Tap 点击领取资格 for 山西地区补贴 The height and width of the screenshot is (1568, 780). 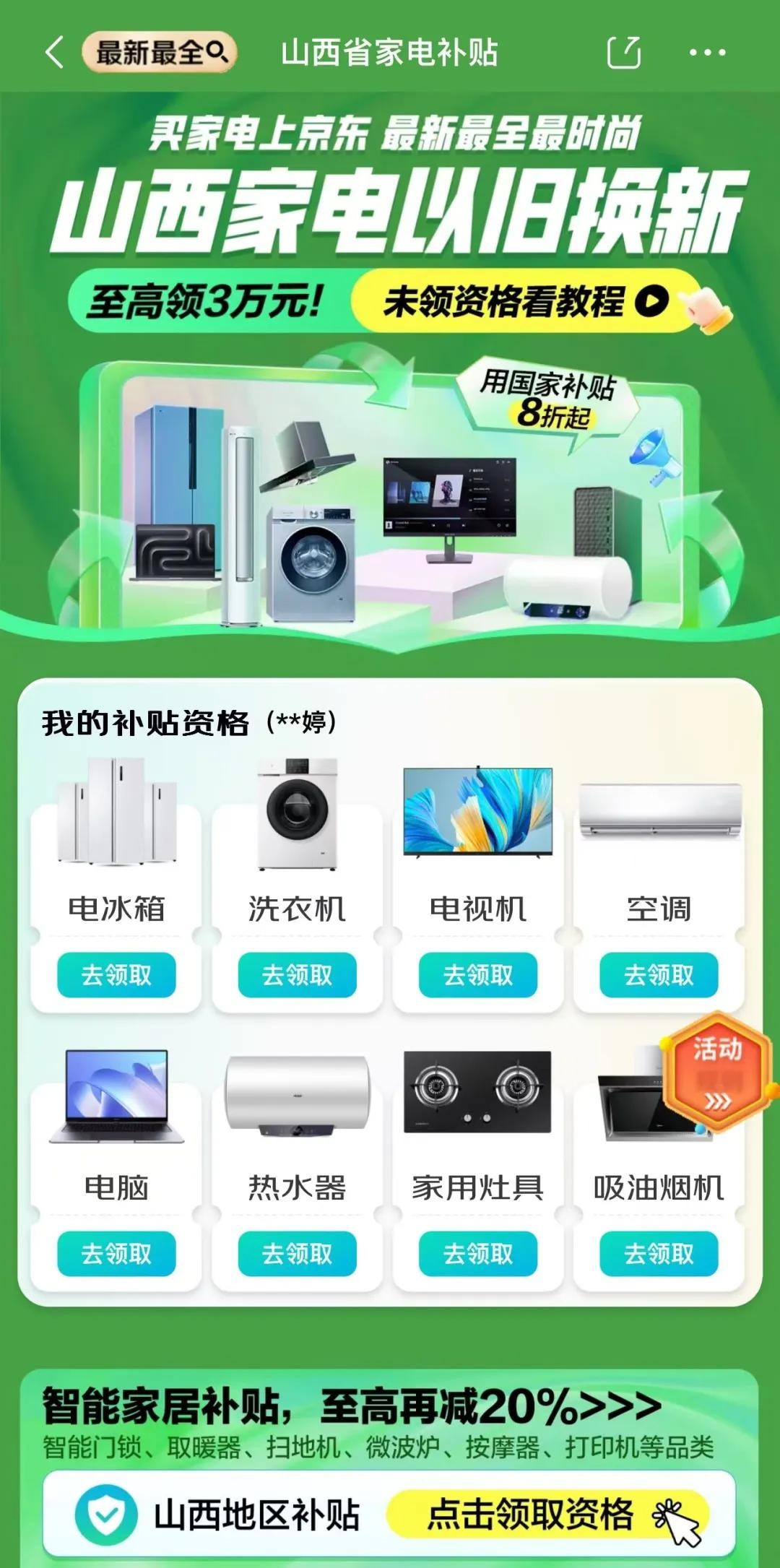tap(548, 1515)
